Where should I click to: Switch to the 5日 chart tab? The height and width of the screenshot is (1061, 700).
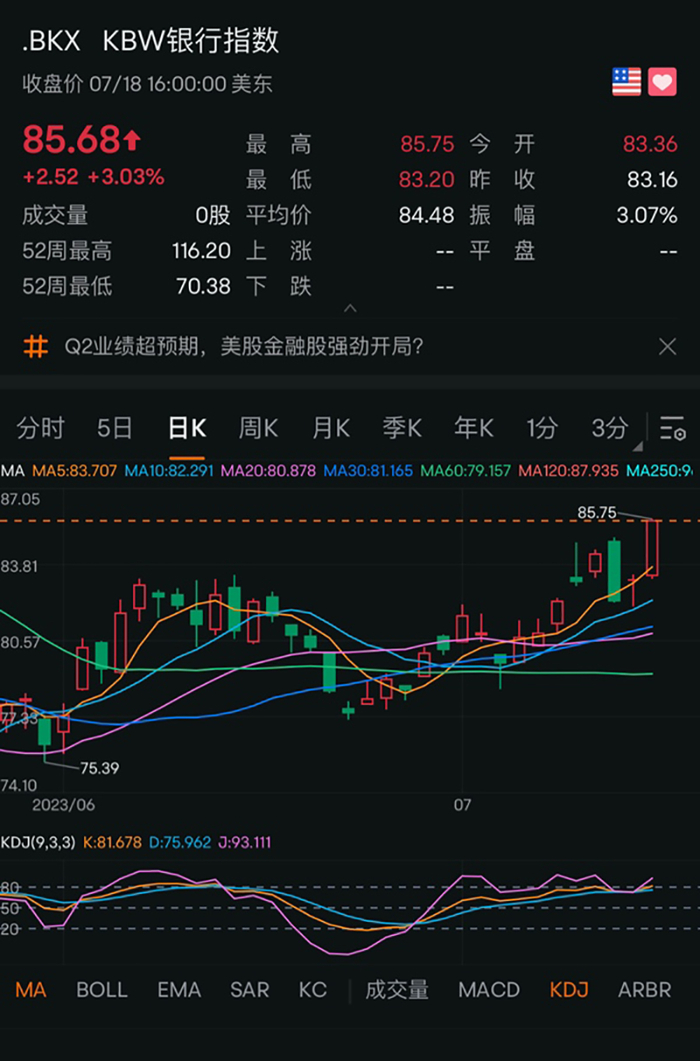point(114,428)
